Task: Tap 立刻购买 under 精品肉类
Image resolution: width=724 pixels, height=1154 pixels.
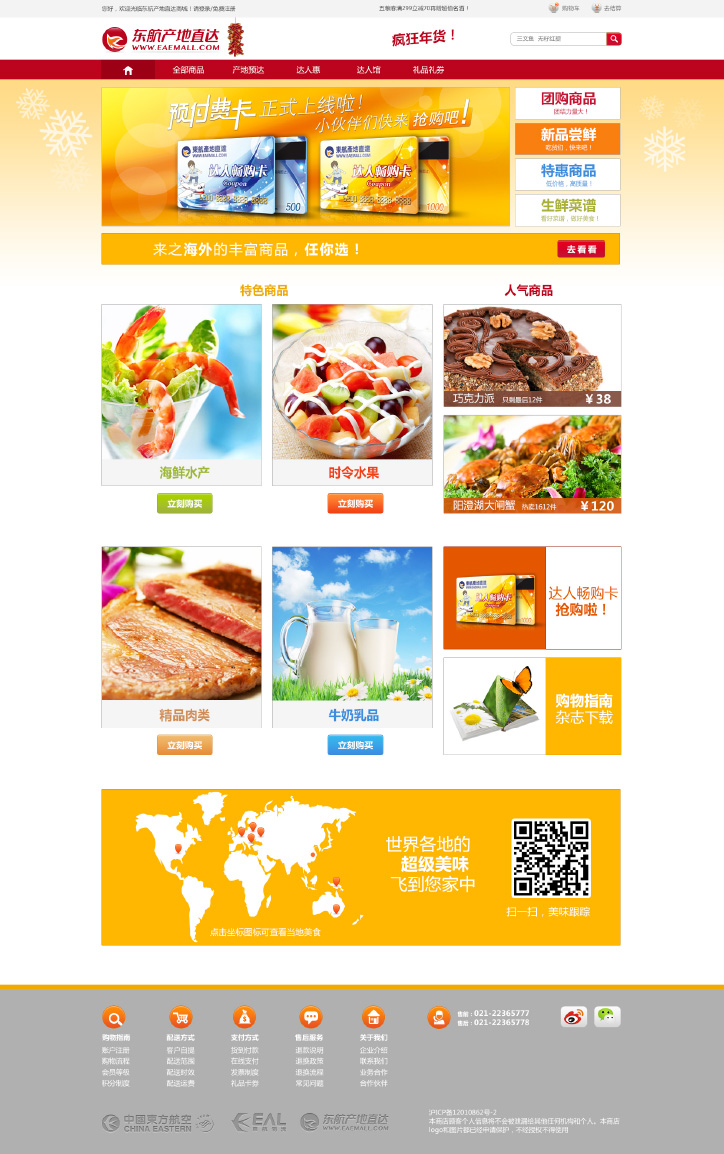Action: pyautogui.click(x=184, y=745)
